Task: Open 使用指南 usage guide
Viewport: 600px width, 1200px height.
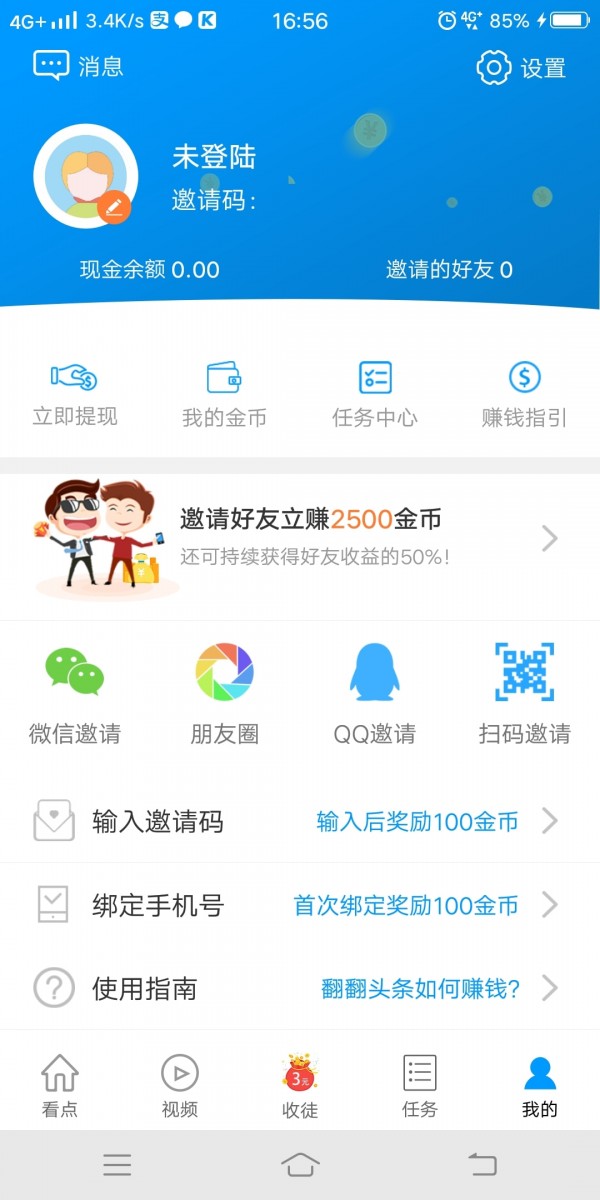Action: click(x=300, y=989)
